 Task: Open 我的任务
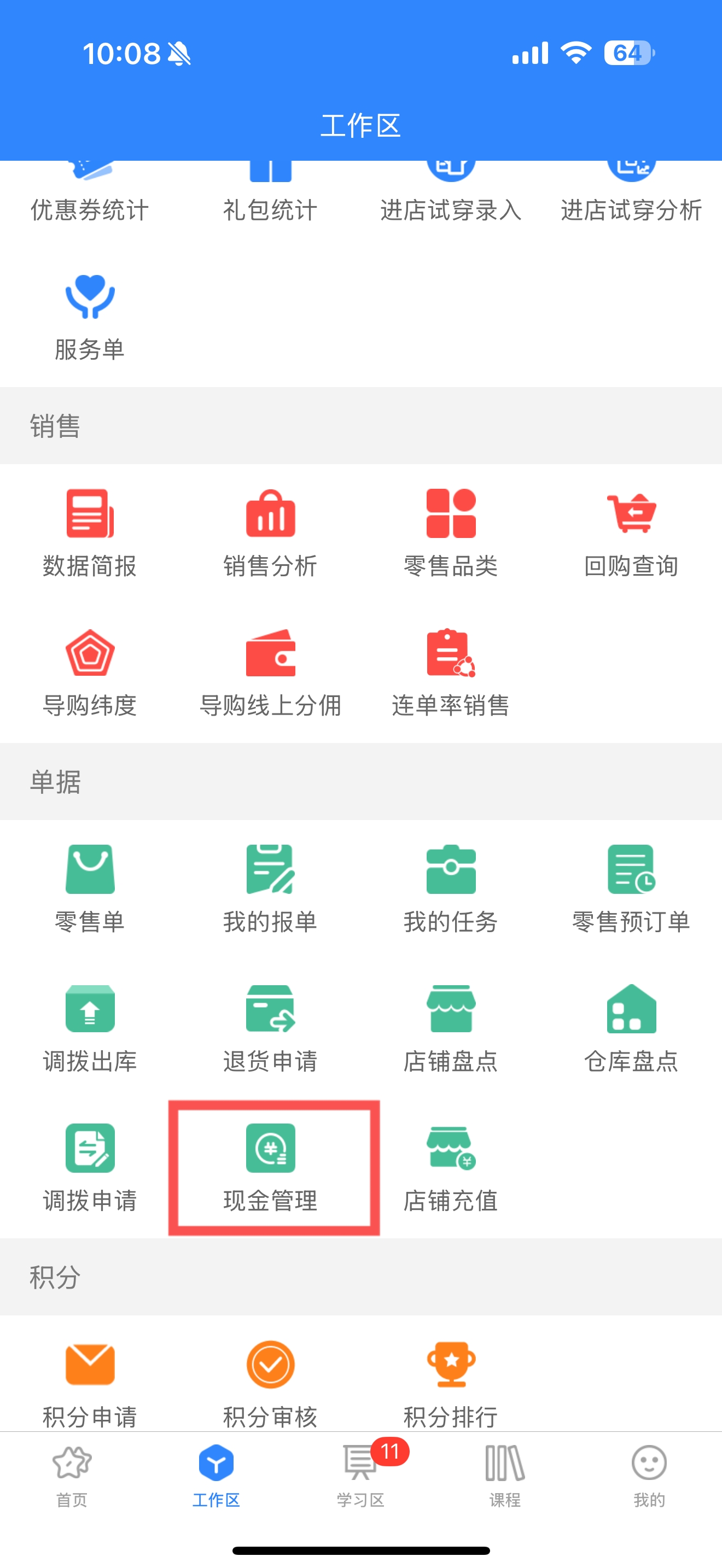(x=451, y=888)
